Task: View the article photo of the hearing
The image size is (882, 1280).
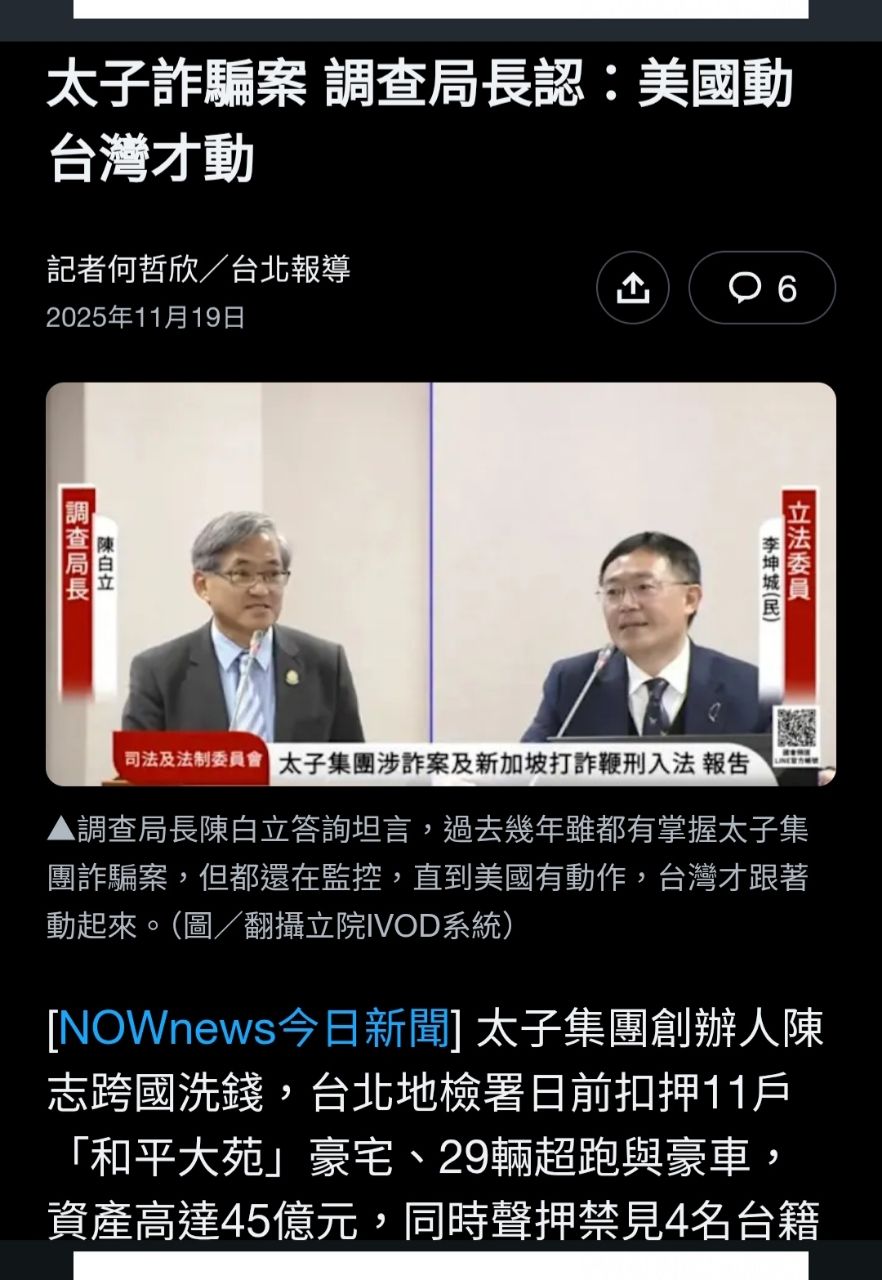Action: [x=441, y=584]
